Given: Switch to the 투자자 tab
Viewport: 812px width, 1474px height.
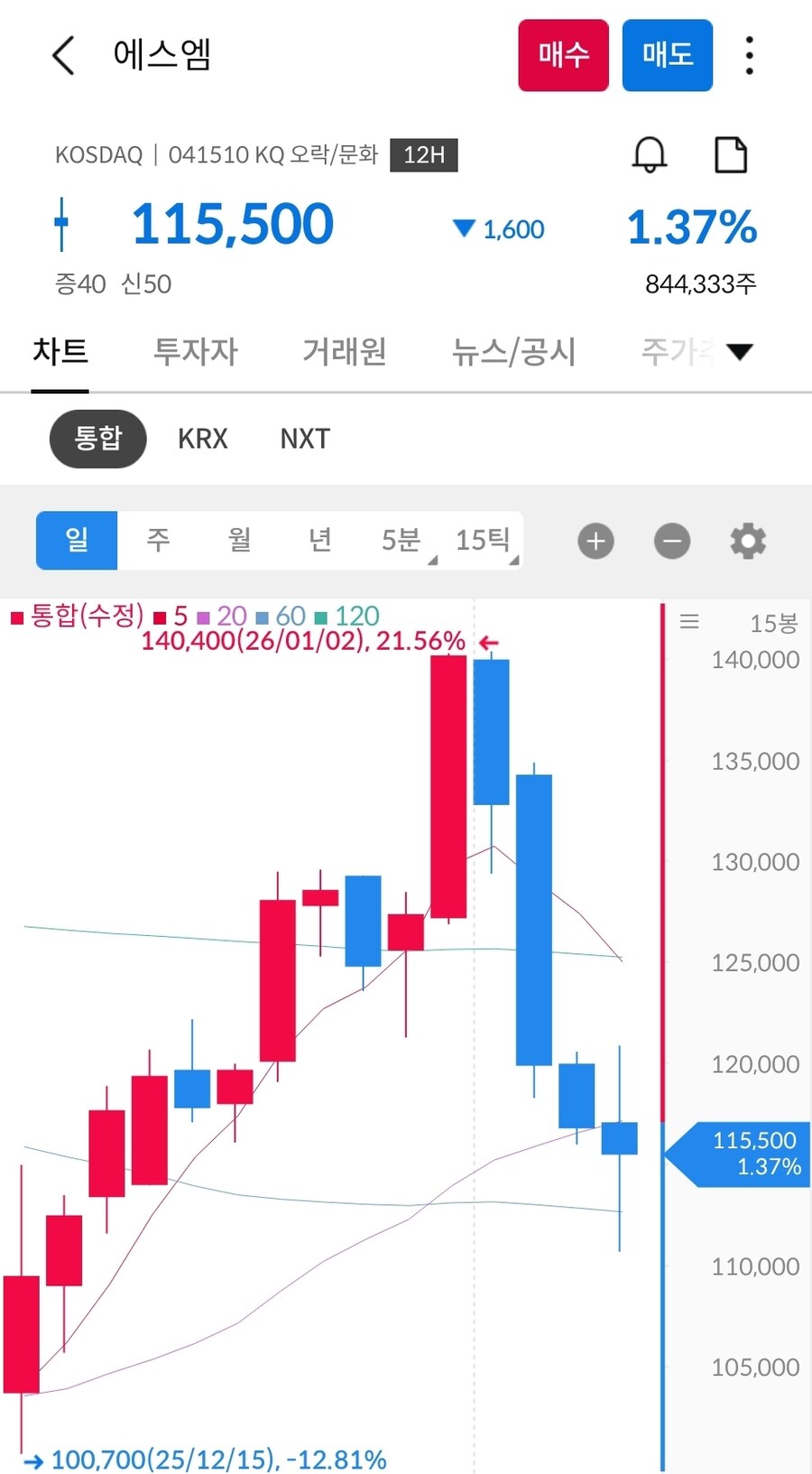Looking at the screenshot, I should (x=196, y=352).
